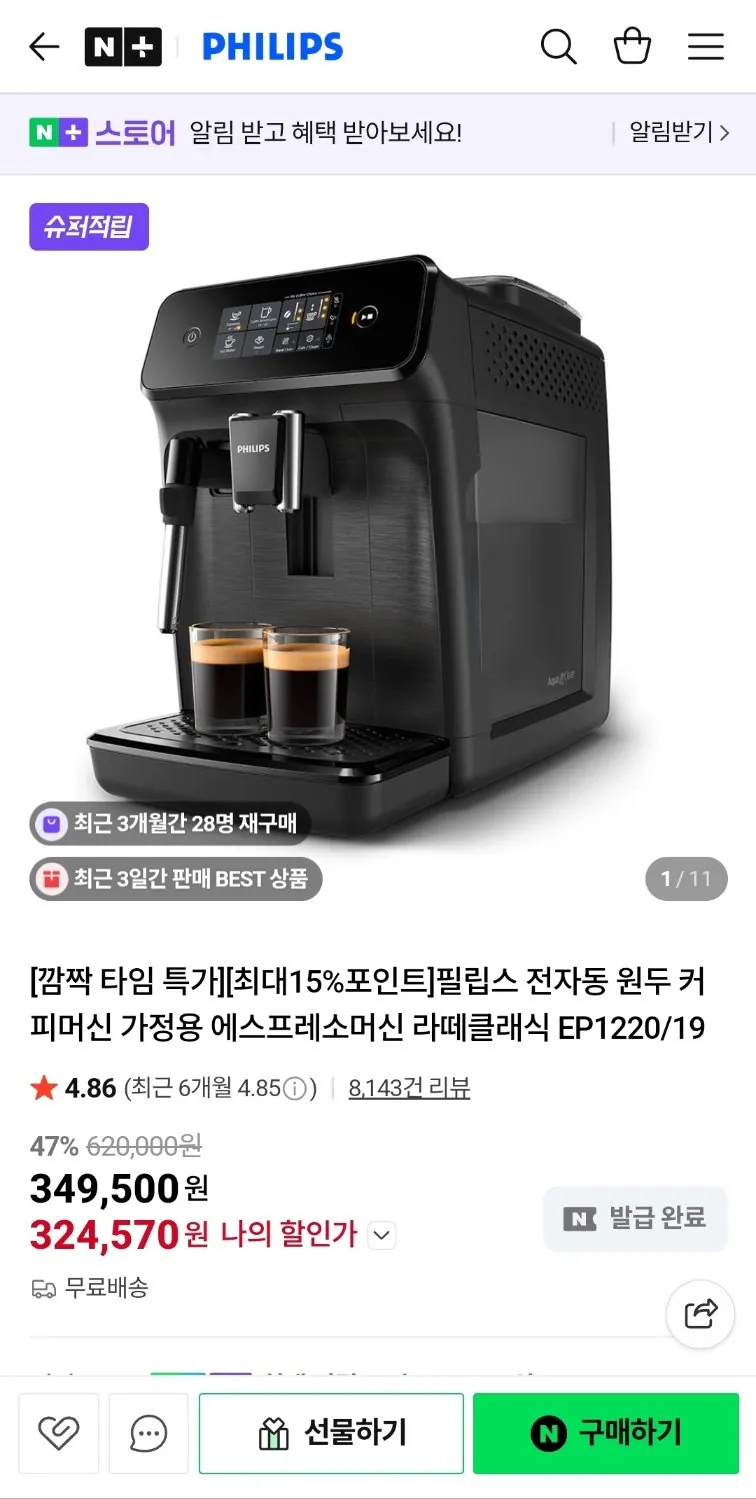Open the 8,143건 리뷰 reviews list
Viewport: 756px width, 1499px height.
pyautogui.click(x=407, y=1088)
